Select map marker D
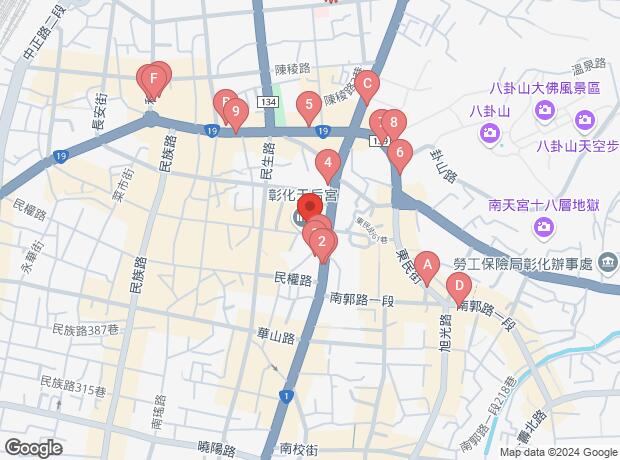620x460 pixels. point(458,286)
